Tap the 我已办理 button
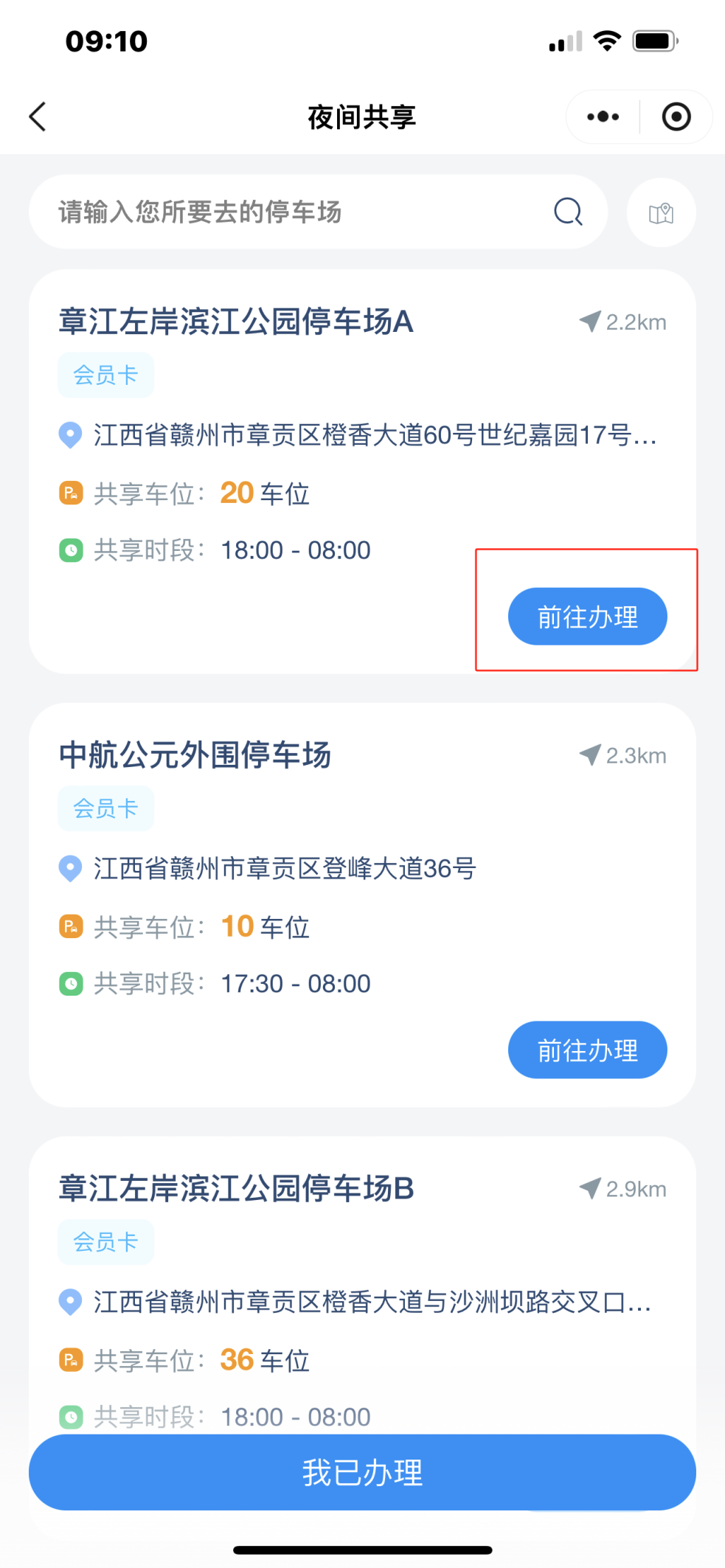 coord(362,1472)
